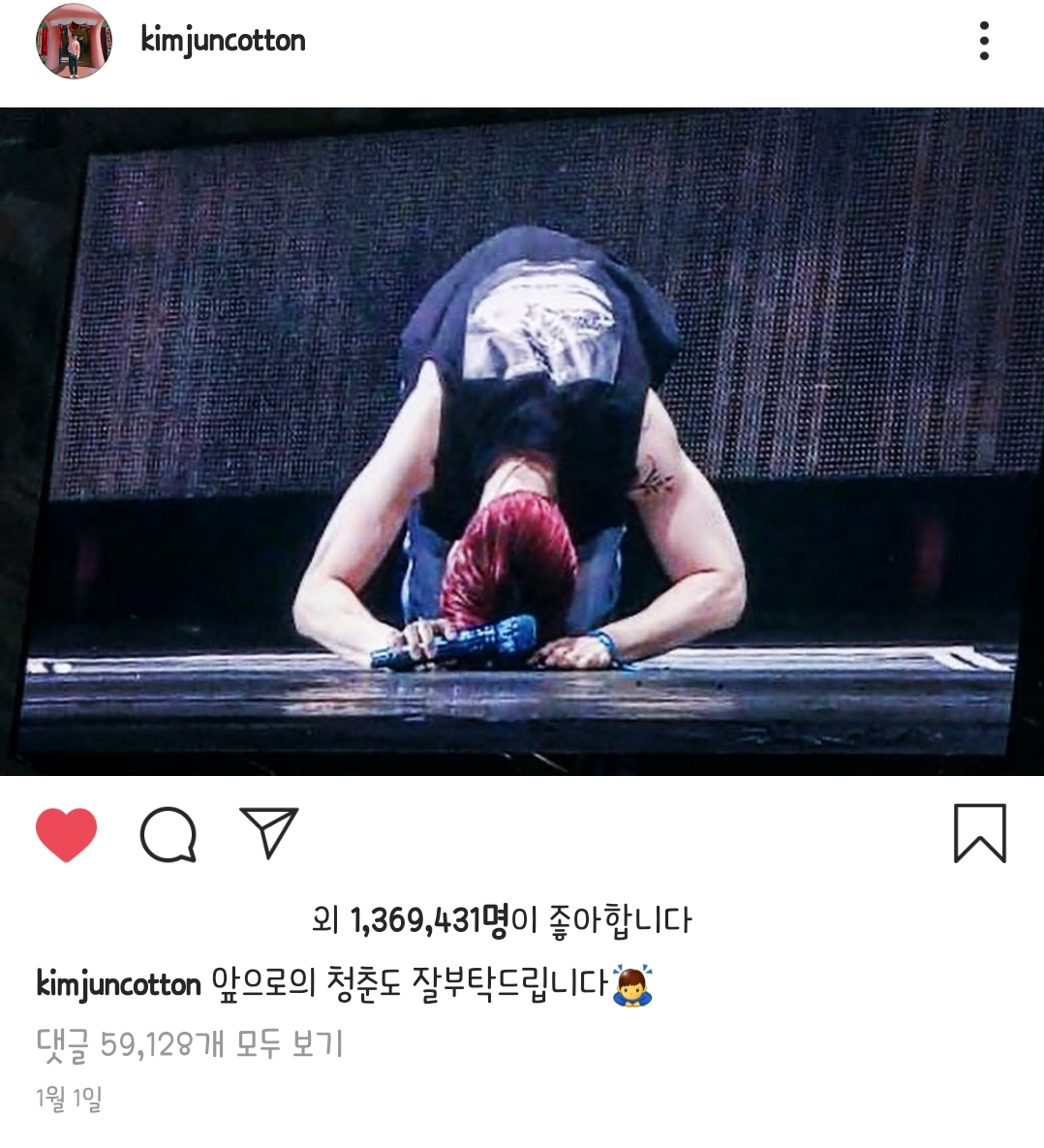Open kimjuncotton's profile picture
Viewport: 1044px width, 1148px height.
pos(74,41)
